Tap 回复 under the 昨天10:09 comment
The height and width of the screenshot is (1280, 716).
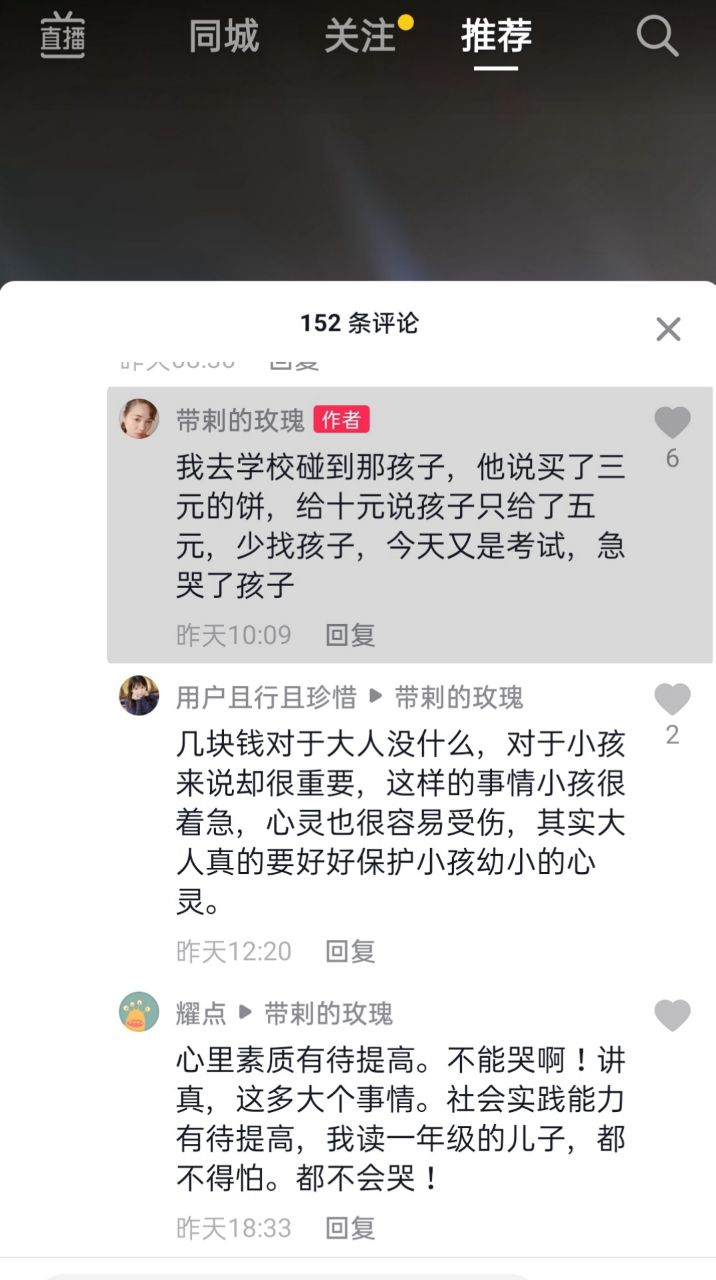coord(350,635)
